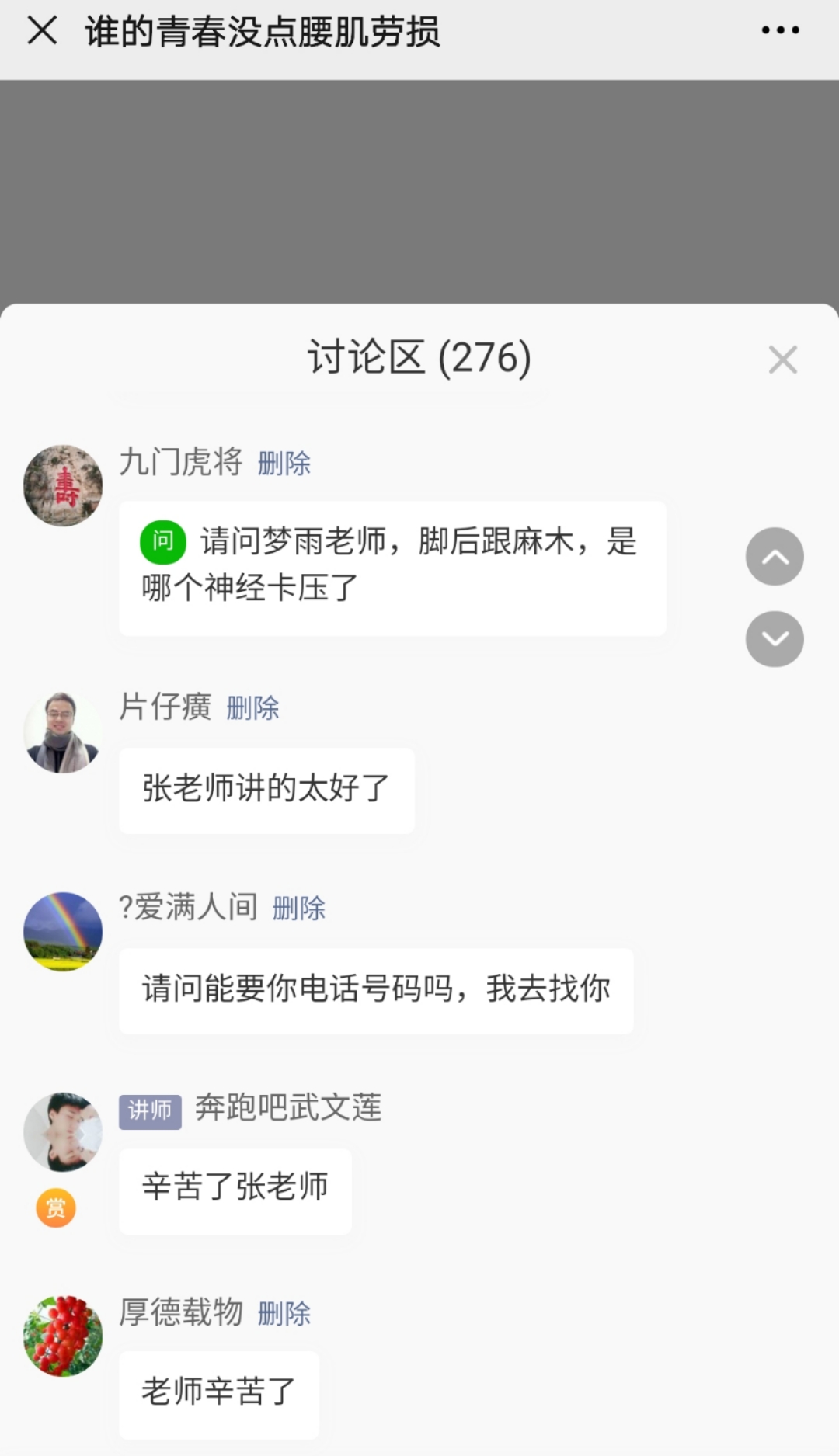Open 九门虎将's profile avatar
This screenshot has width=839, height=1456.
[63, 485]
